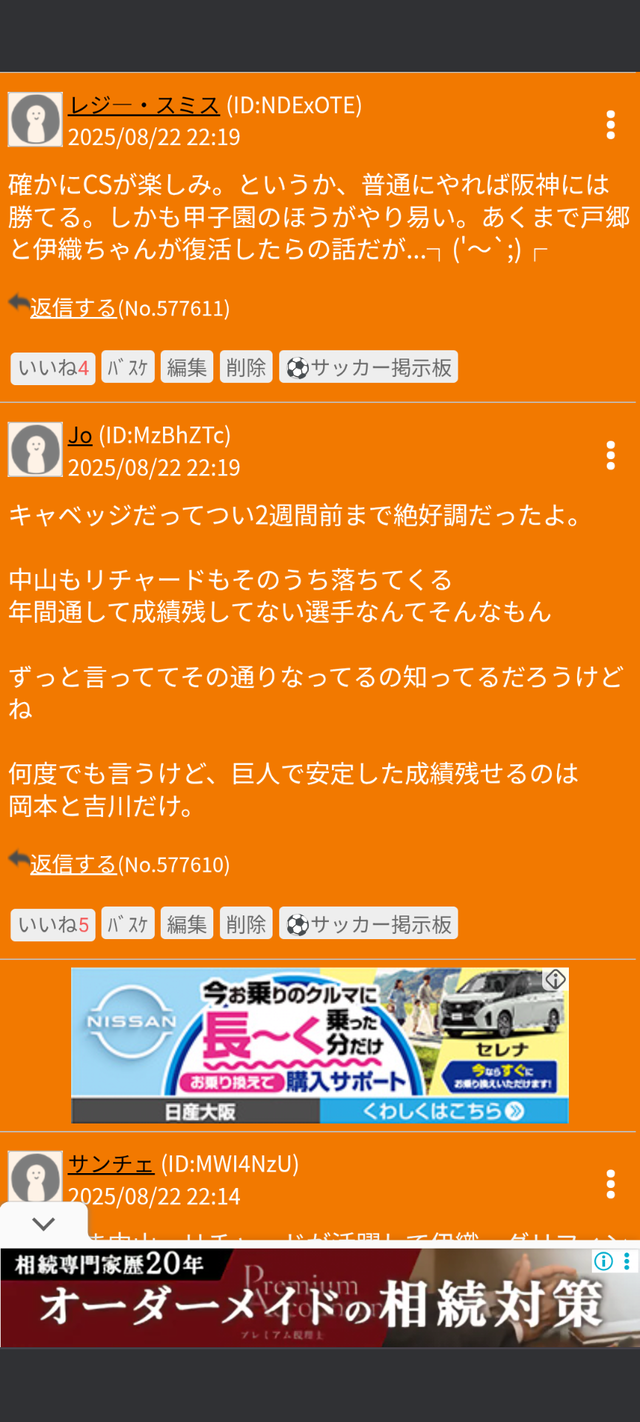Tap 編集 under レジー・スミス's post

tap(187, 368)
